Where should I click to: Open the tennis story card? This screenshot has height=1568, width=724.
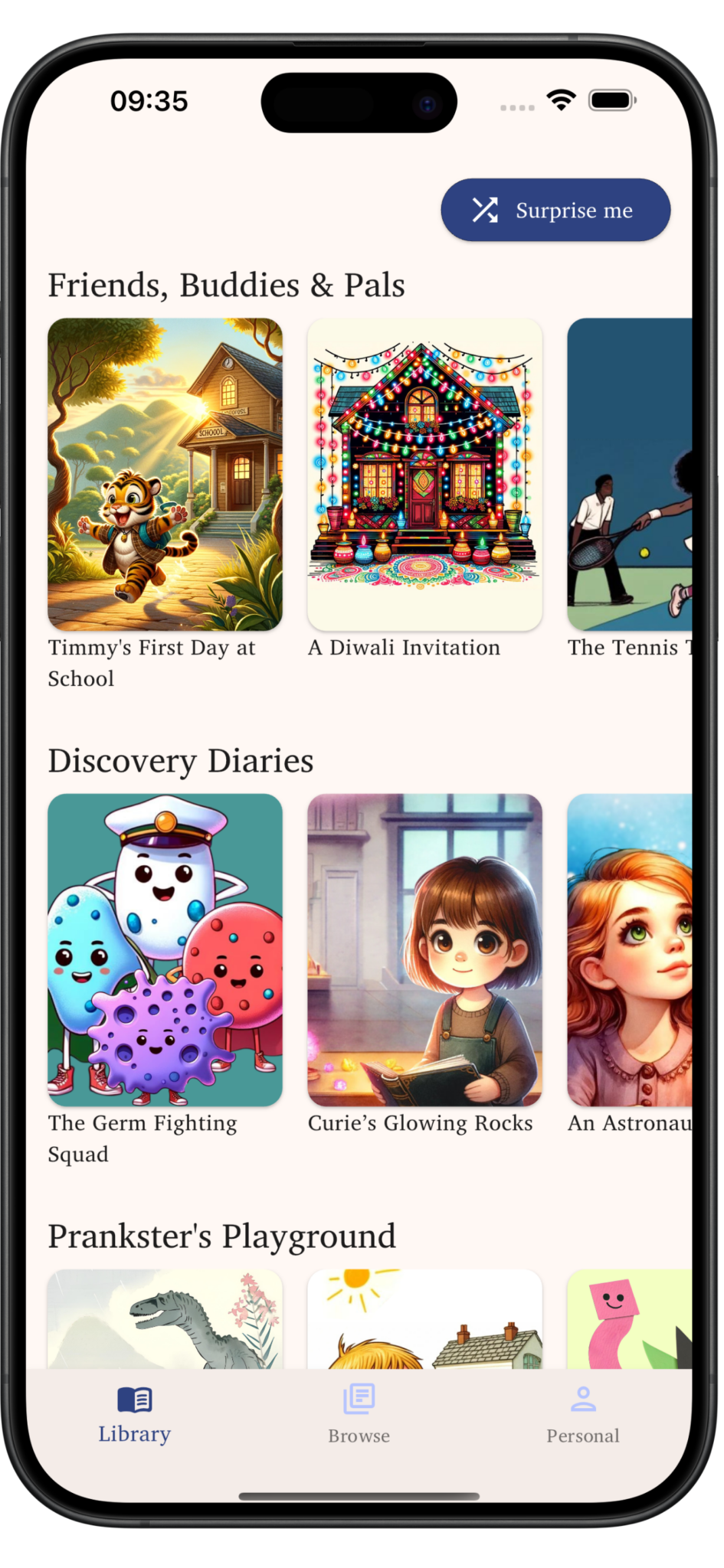pos(630,475)
